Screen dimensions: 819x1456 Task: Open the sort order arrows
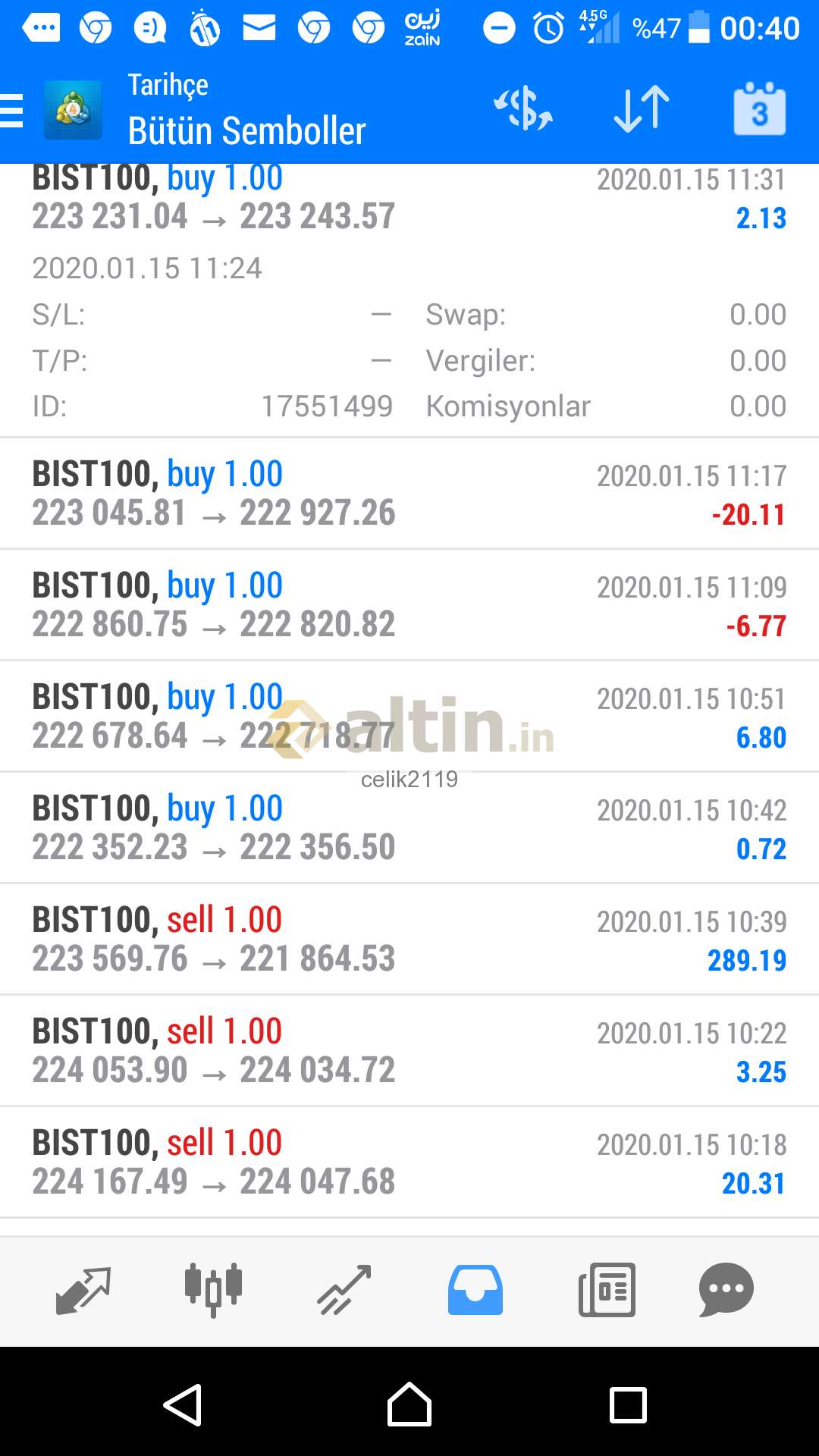(x=642, y=108)
